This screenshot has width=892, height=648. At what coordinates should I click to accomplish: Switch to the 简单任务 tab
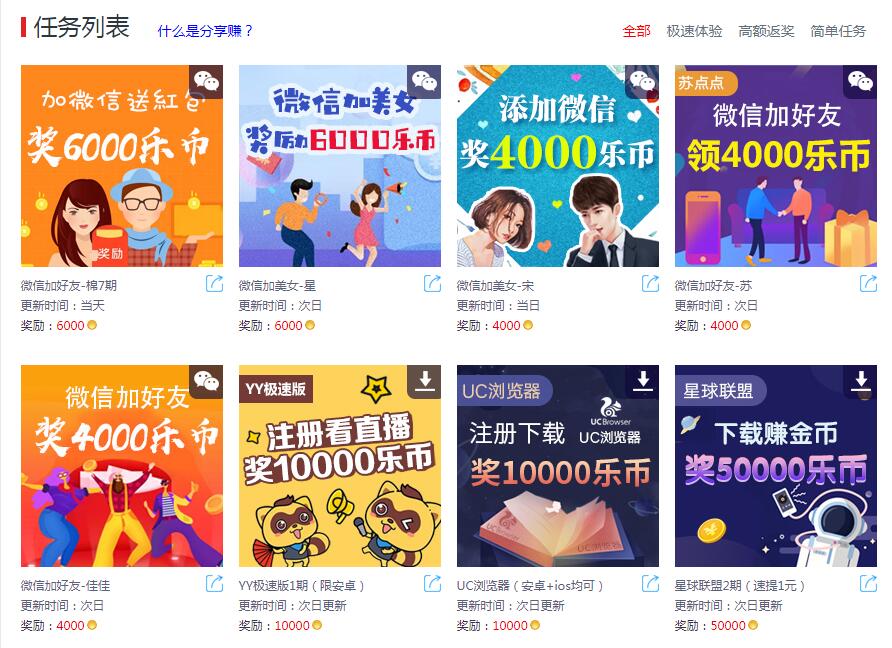click(x=838, y=31)
